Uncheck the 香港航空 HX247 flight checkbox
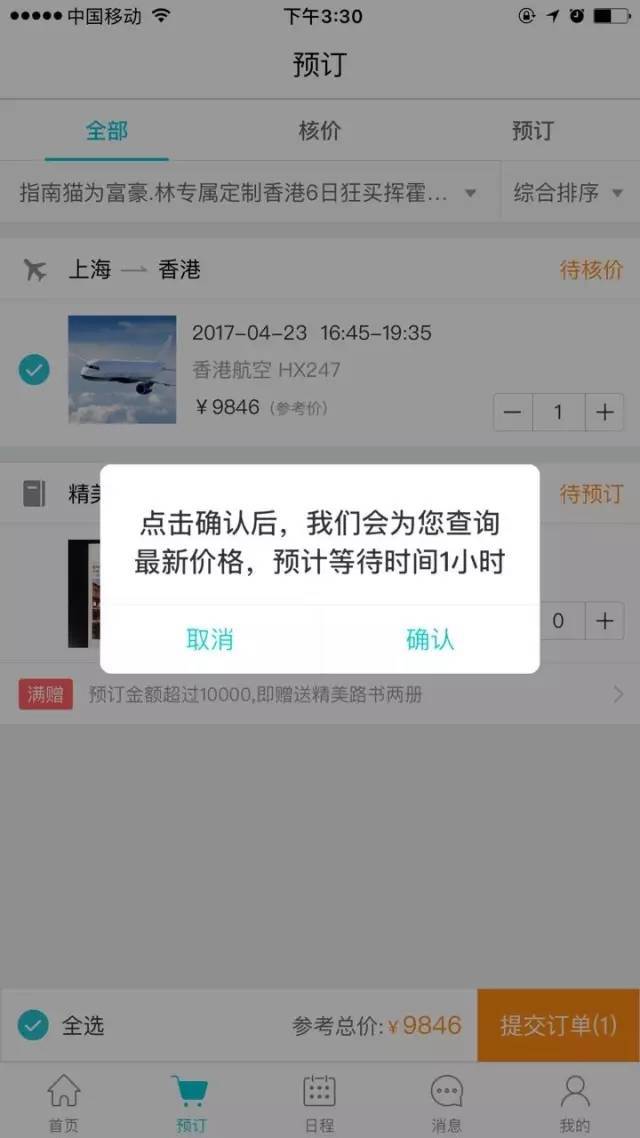This screenshot has width=640, height=1138. tap(34, 371)
